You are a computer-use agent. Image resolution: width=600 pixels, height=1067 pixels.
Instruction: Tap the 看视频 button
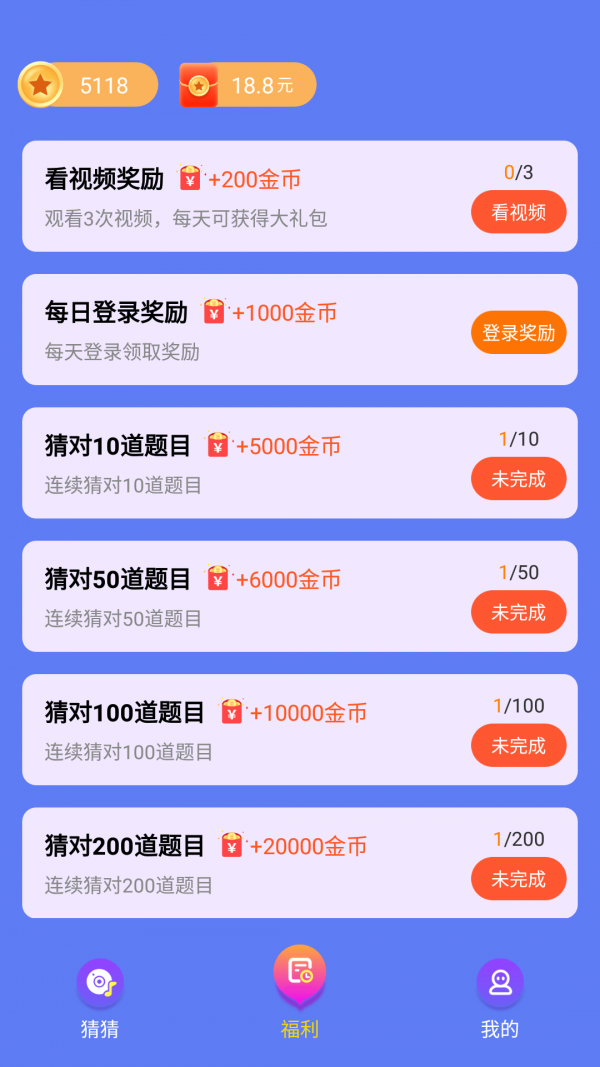coord(518,212)
